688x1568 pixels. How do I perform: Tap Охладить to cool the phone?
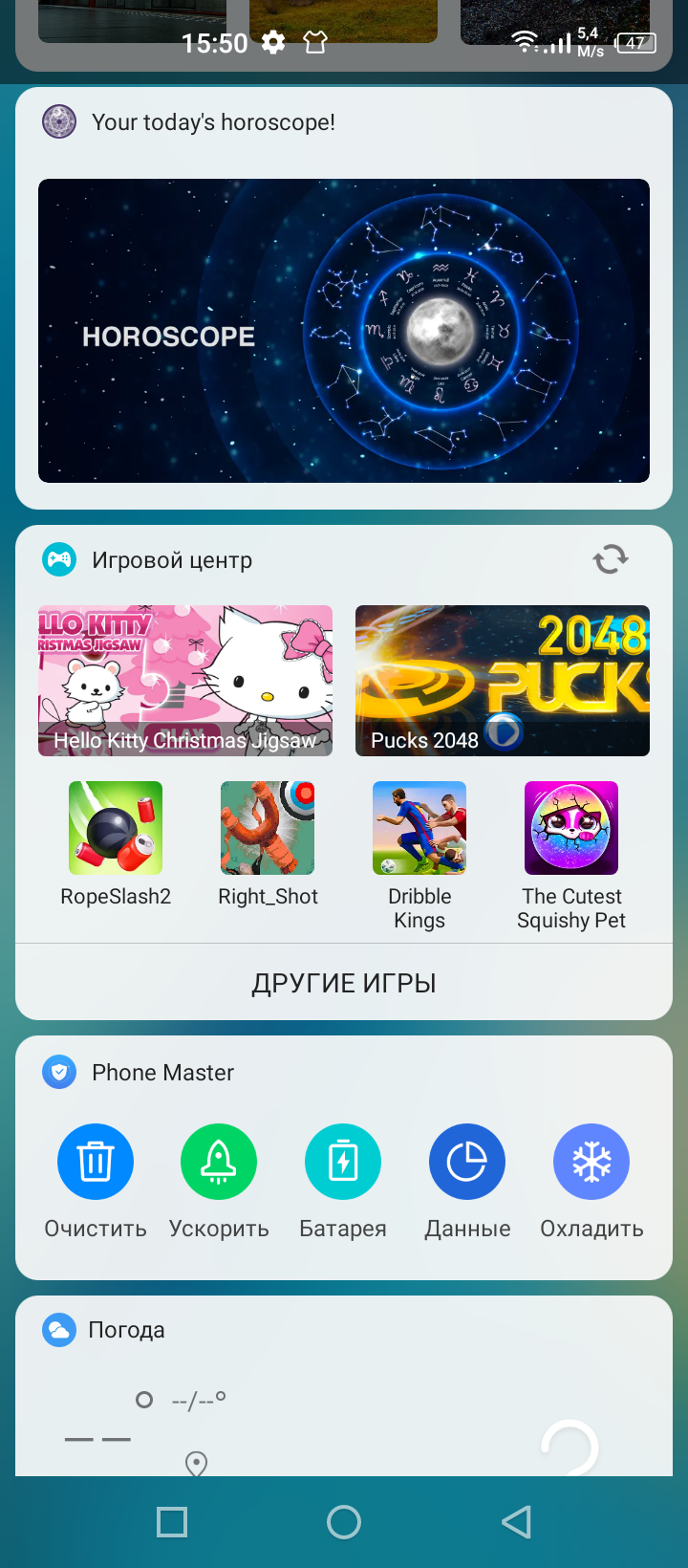pyautogui.click(x=591, y=1162)
